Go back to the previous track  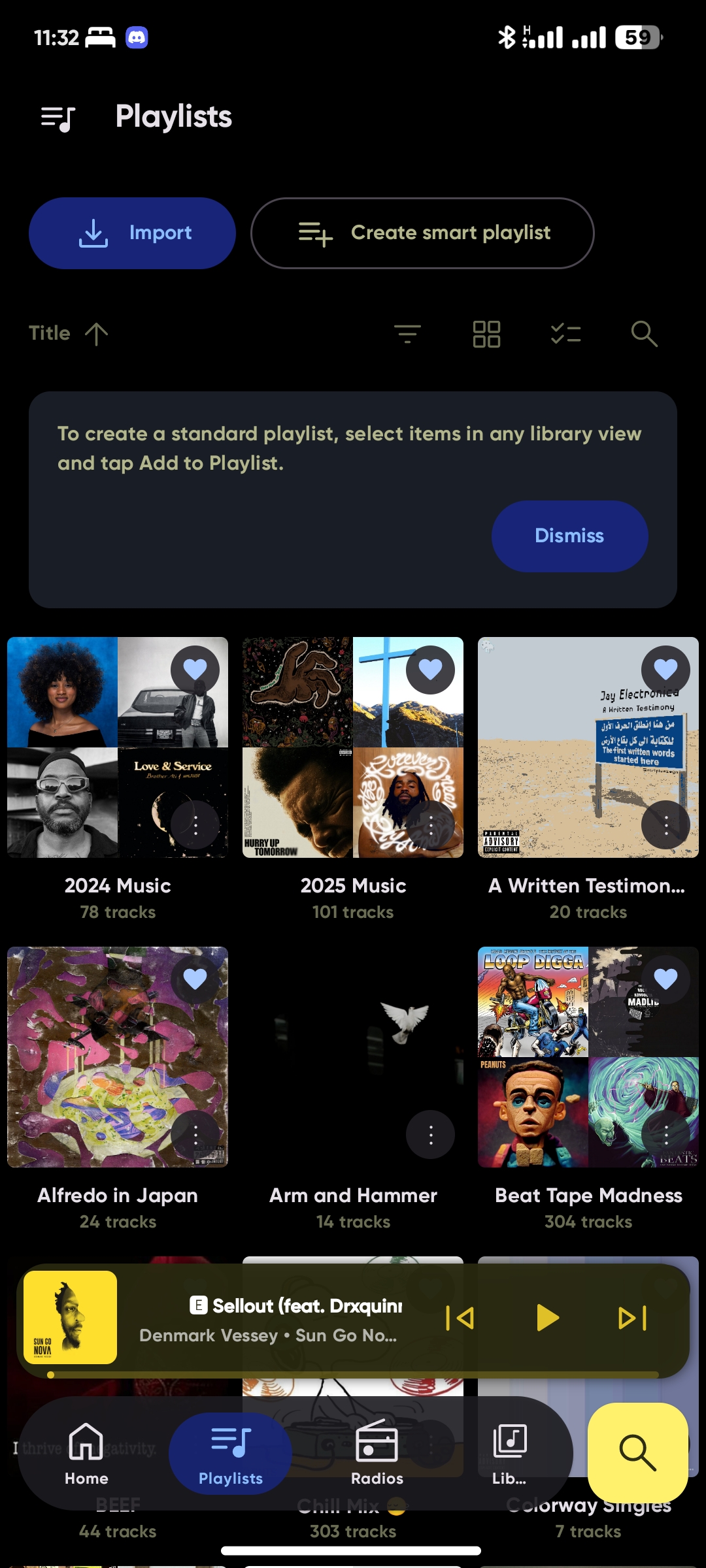[x=460, y=1318]
